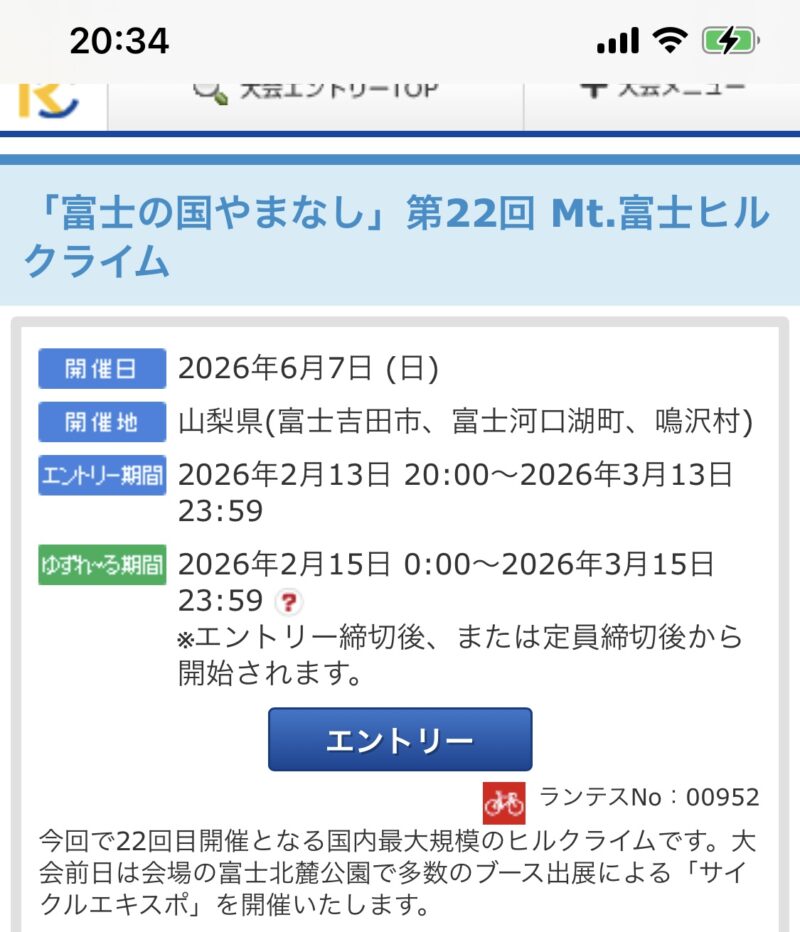Open 大会エントリーTOP in the header

315,92
